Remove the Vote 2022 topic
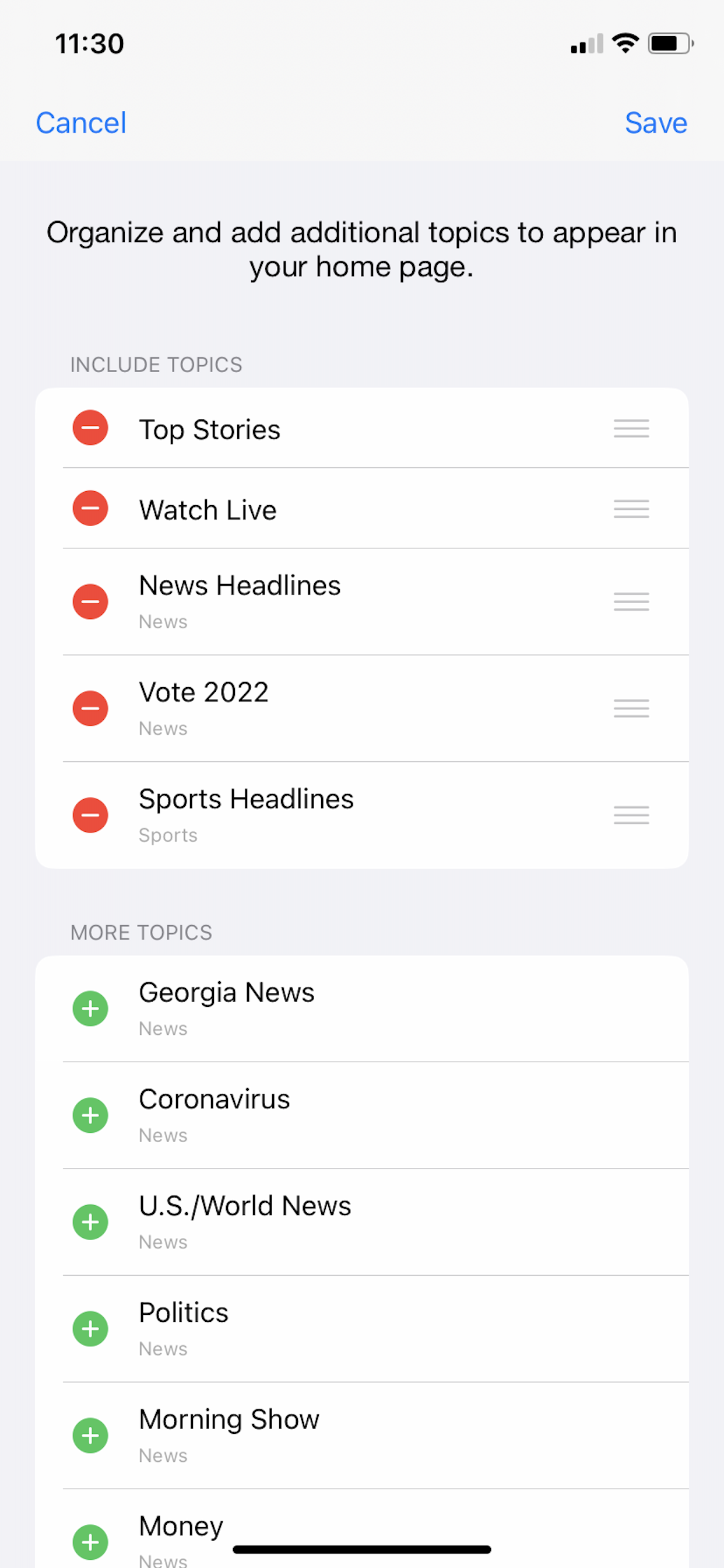 91,709
